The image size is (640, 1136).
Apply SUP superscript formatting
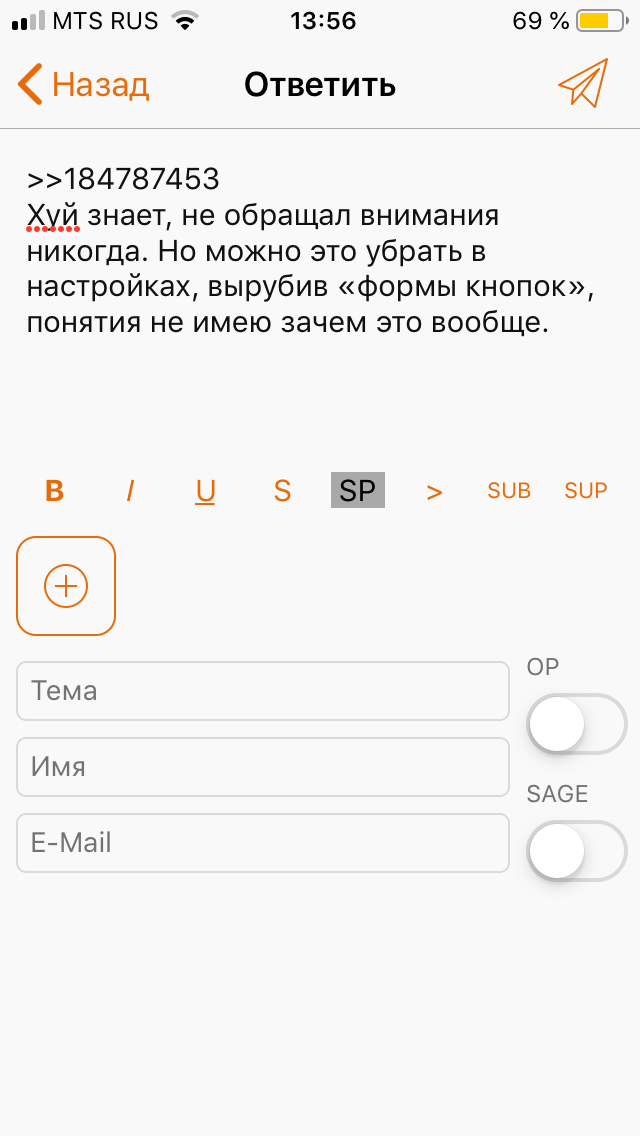pos(586,491)
